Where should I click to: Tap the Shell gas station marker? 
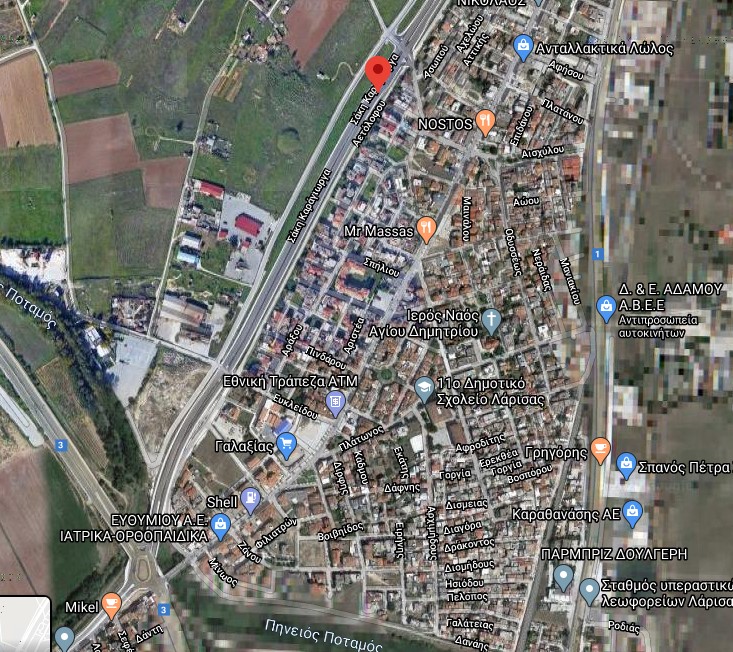coord(251,499)
